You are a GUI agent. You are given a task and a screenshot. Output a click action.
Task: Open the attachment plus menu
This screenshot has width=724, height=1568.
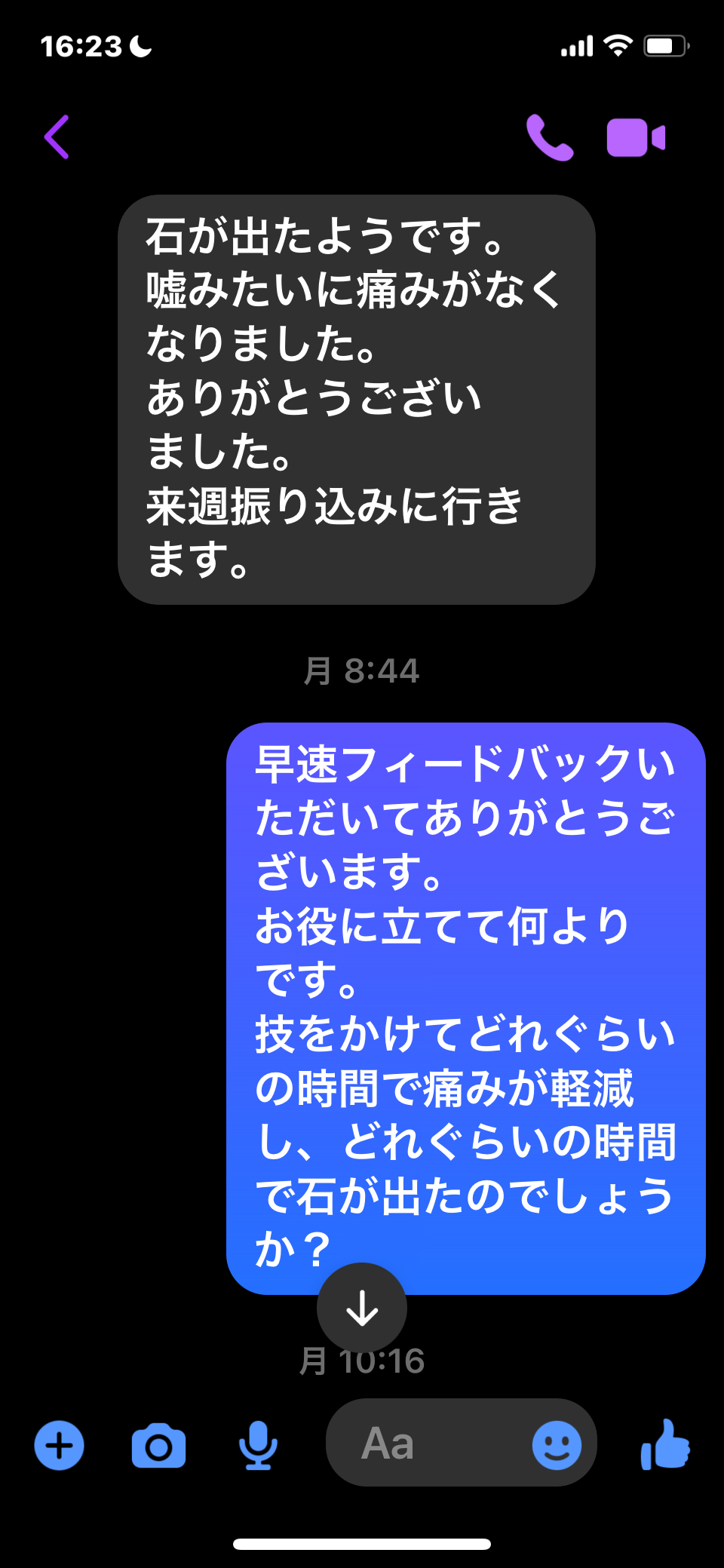click(59, 1446)
